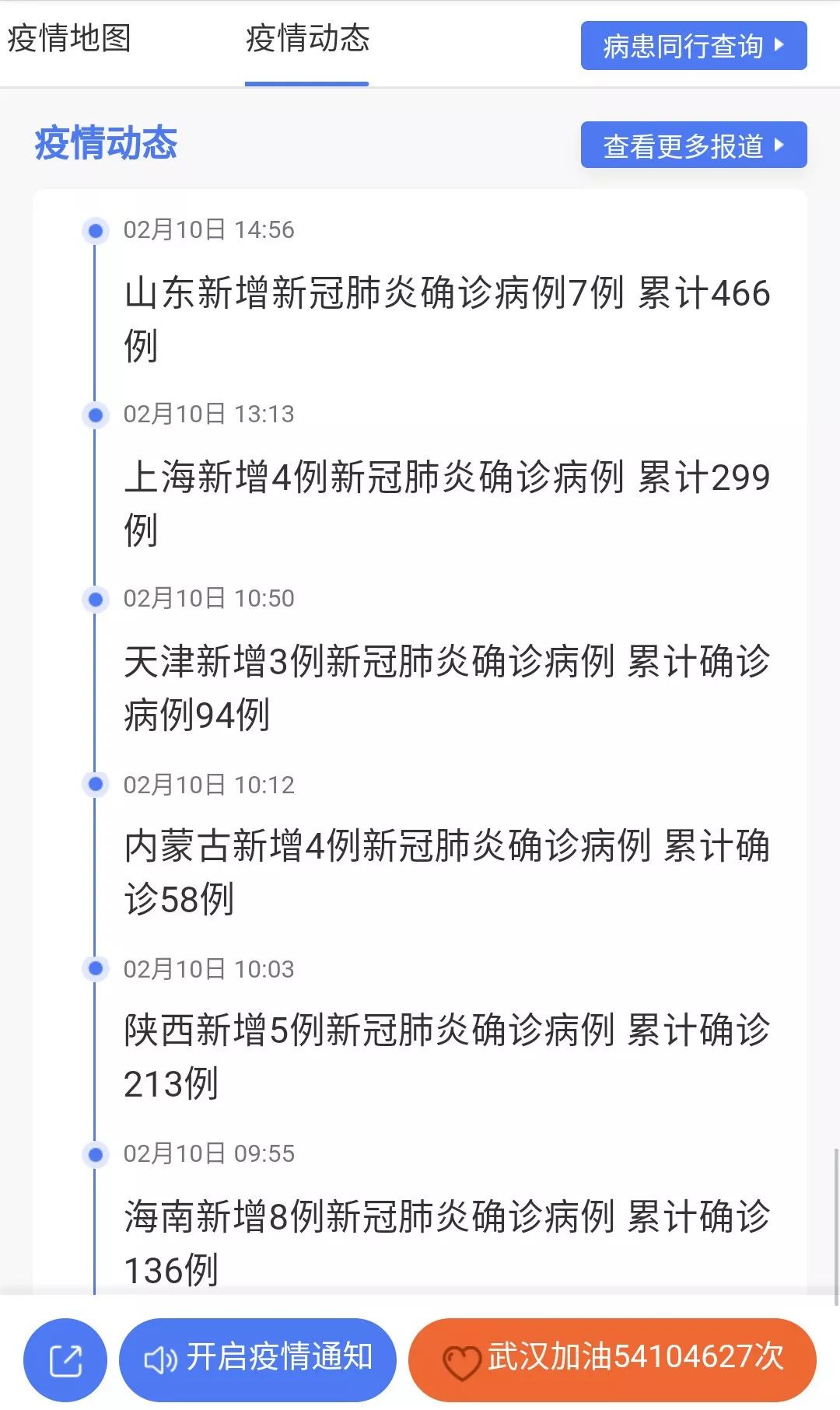Enable alerts with 开启疫情通知

point(257,1359)
